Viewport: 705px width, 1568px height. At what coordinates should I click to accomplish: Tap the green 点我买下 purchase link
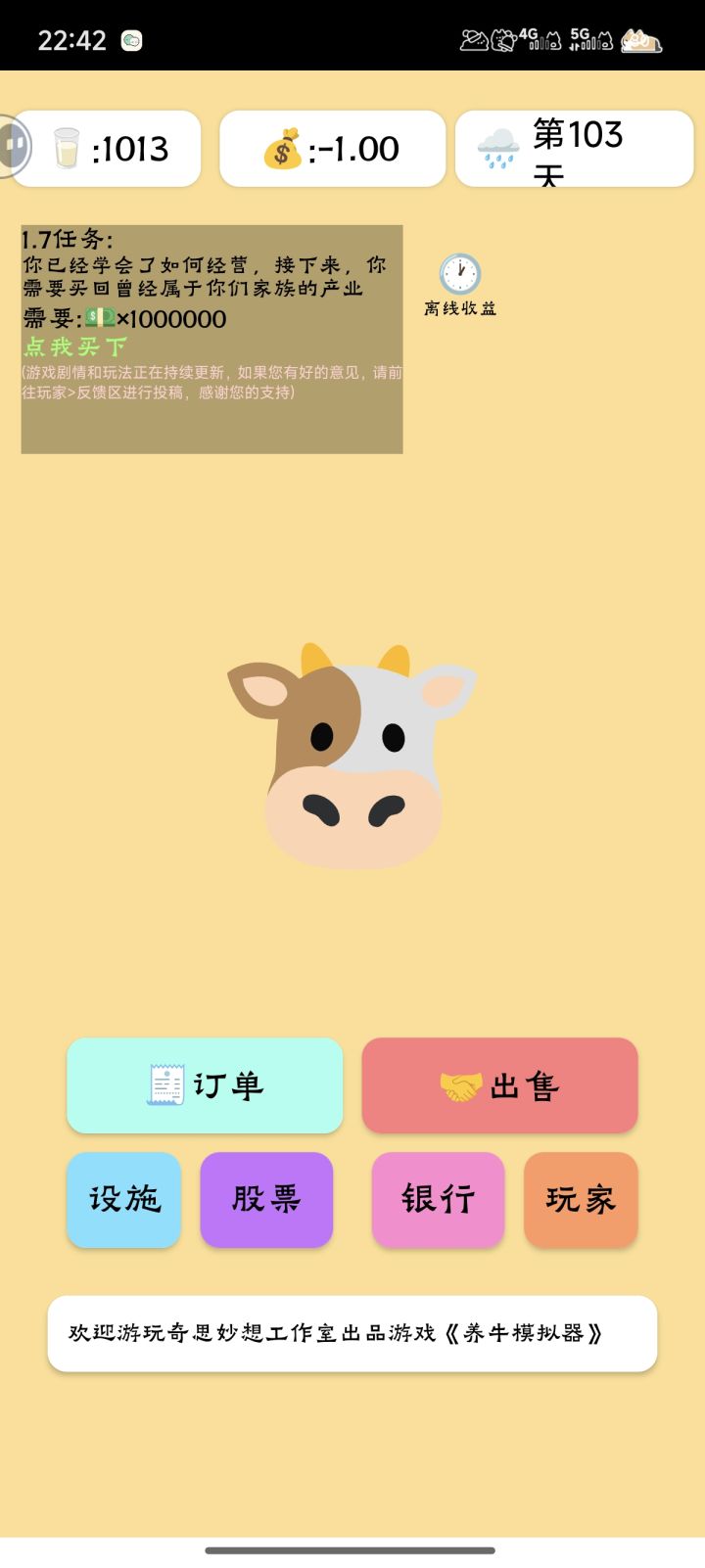[76, 346]
